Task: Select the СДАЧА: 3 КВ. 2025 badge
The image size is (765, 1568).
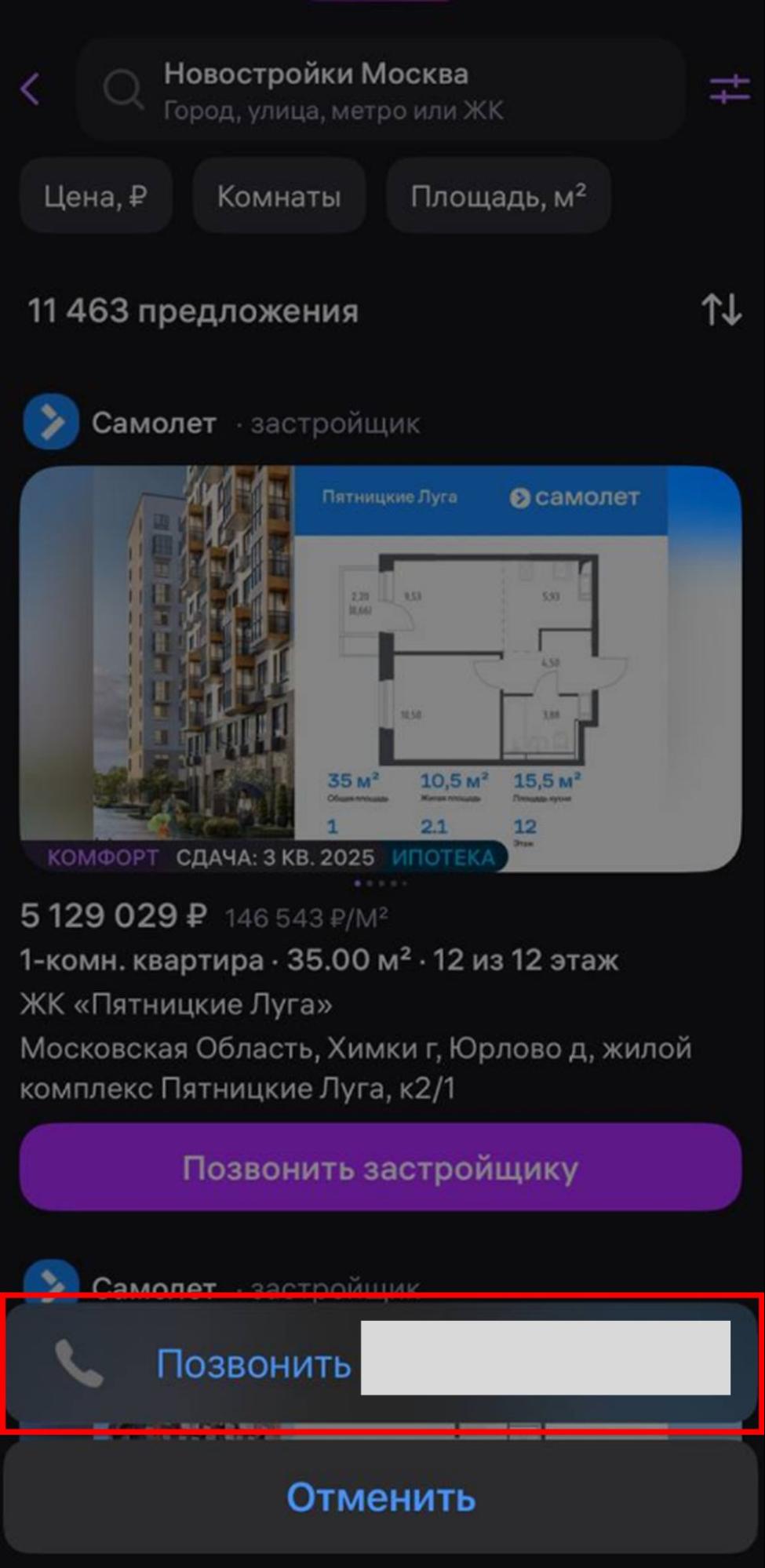Action: (273, 857)
